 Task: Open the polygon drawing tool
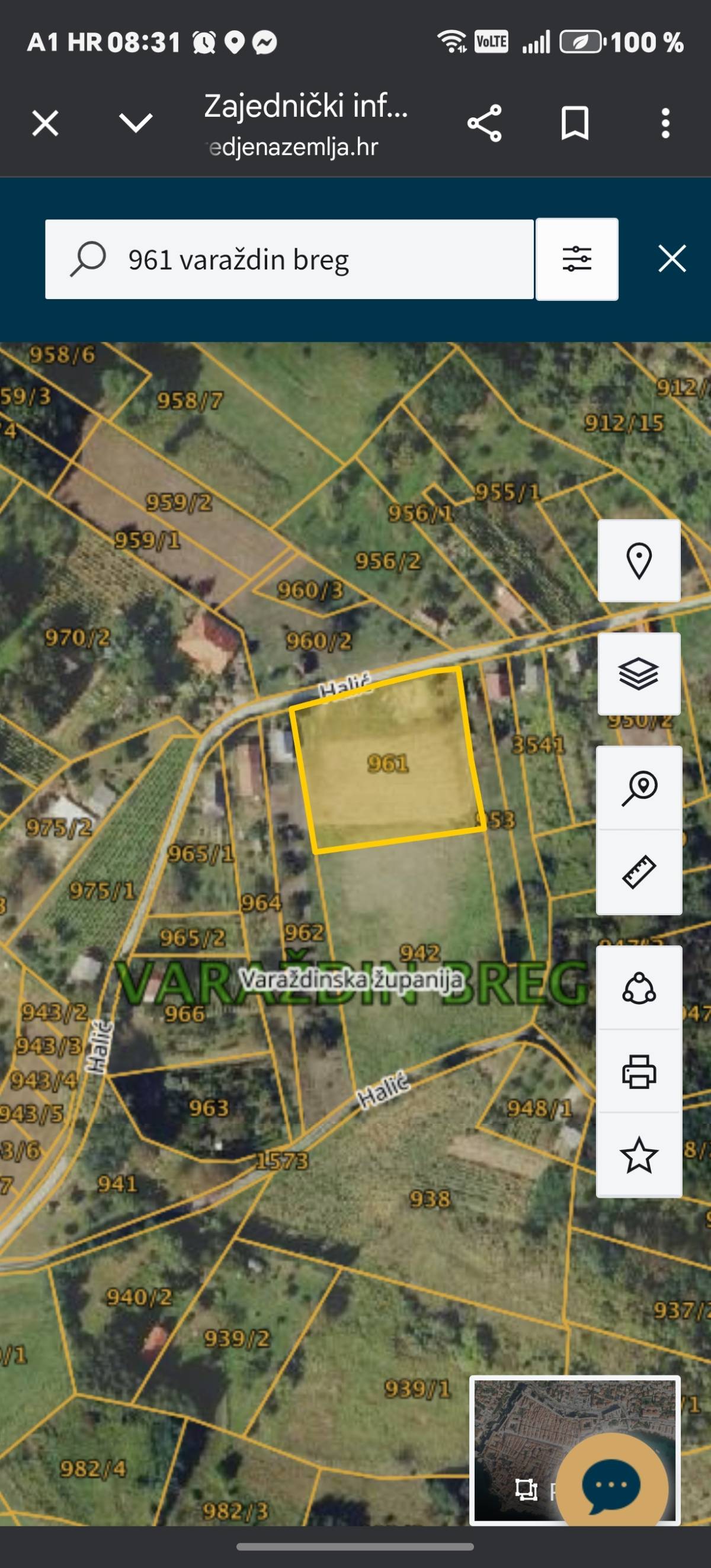(x=639, y=988)
